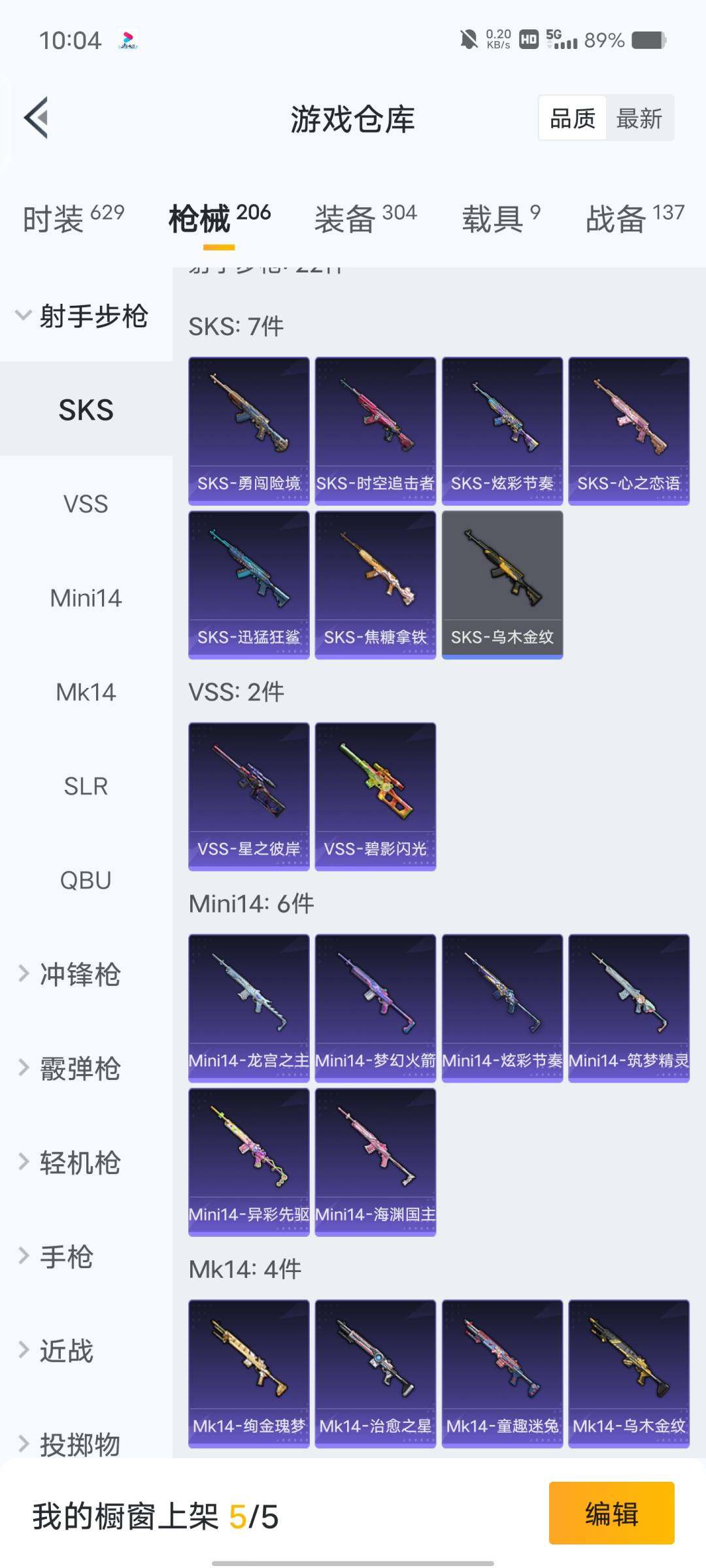Switch to the 时装 tab
This screenshot has width=706, height=1568.
[x=73, y=218]
